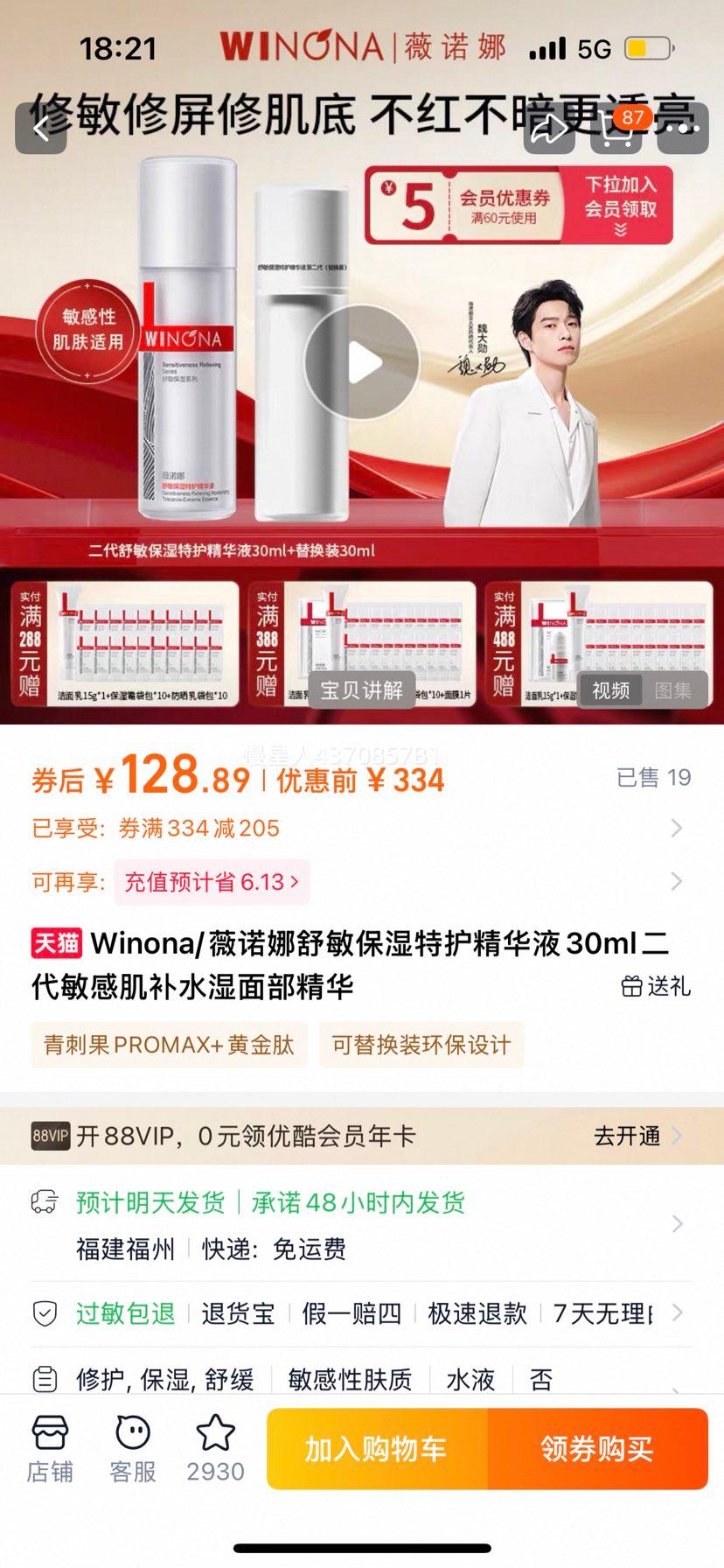Tap the 可替换装环保设计 tag
Screen dimensions: 724x1568
pos(421,1045)
